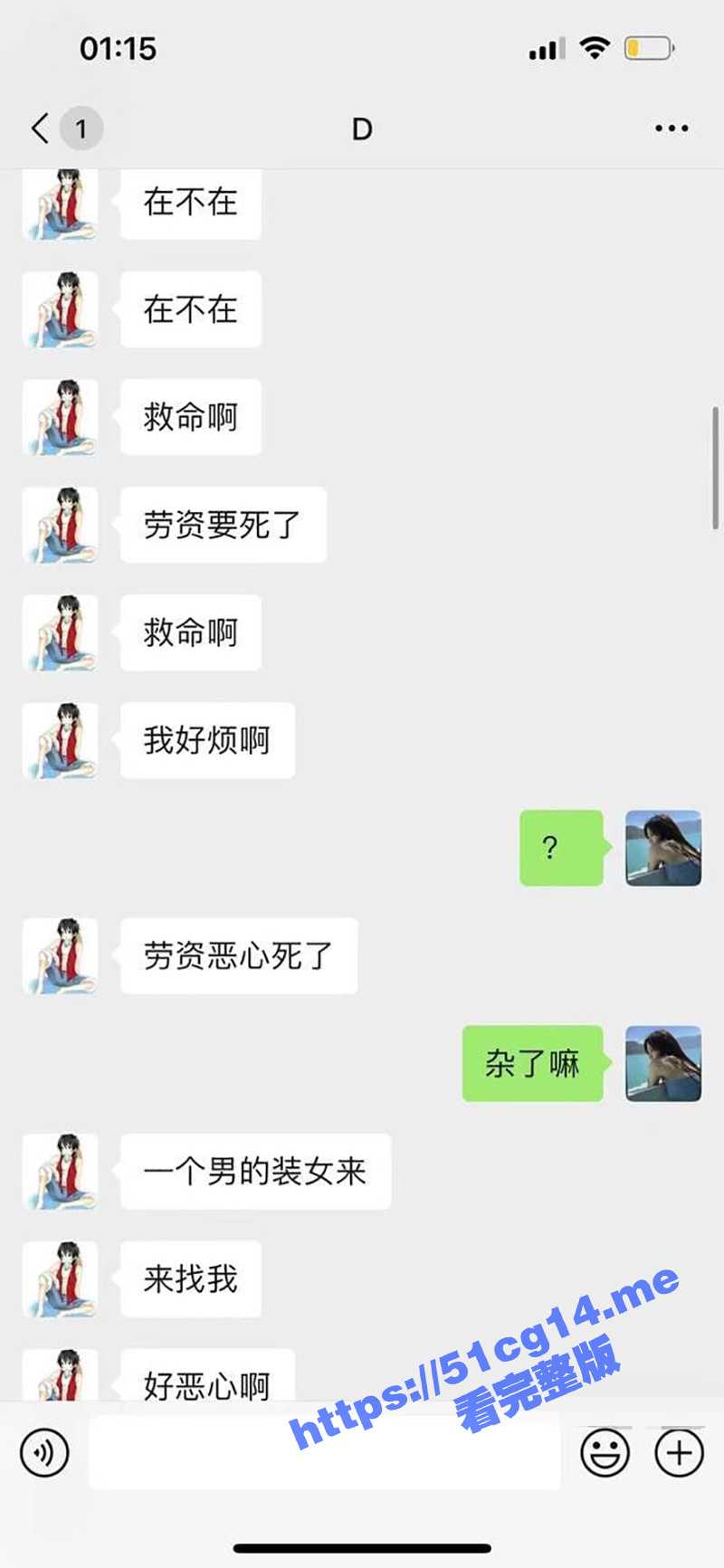Tap the unread count badge showing 1
724x1568 pixels.
point(81,128)
